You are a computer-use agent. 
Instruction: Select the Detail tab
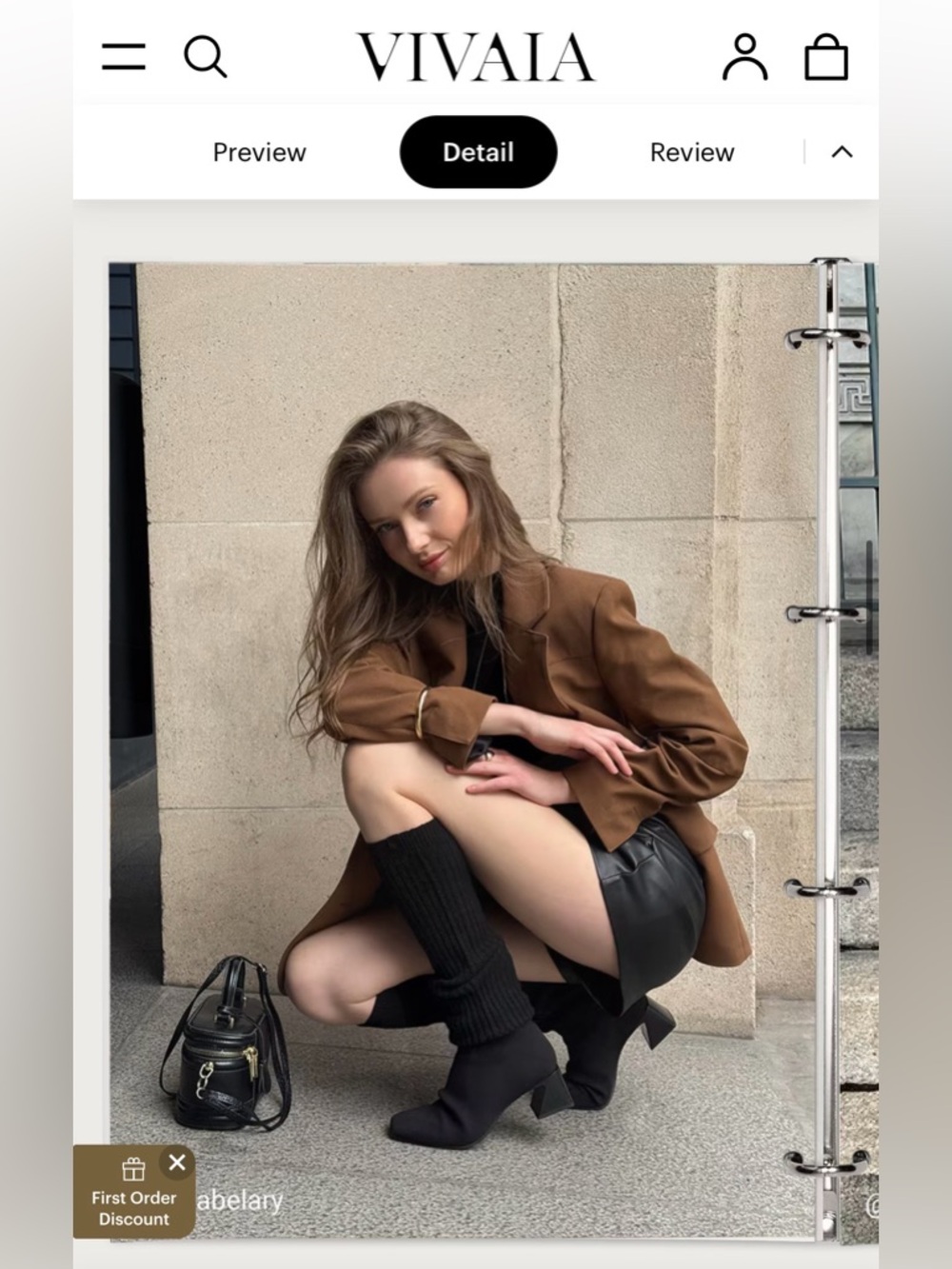(x=478, y=152)
